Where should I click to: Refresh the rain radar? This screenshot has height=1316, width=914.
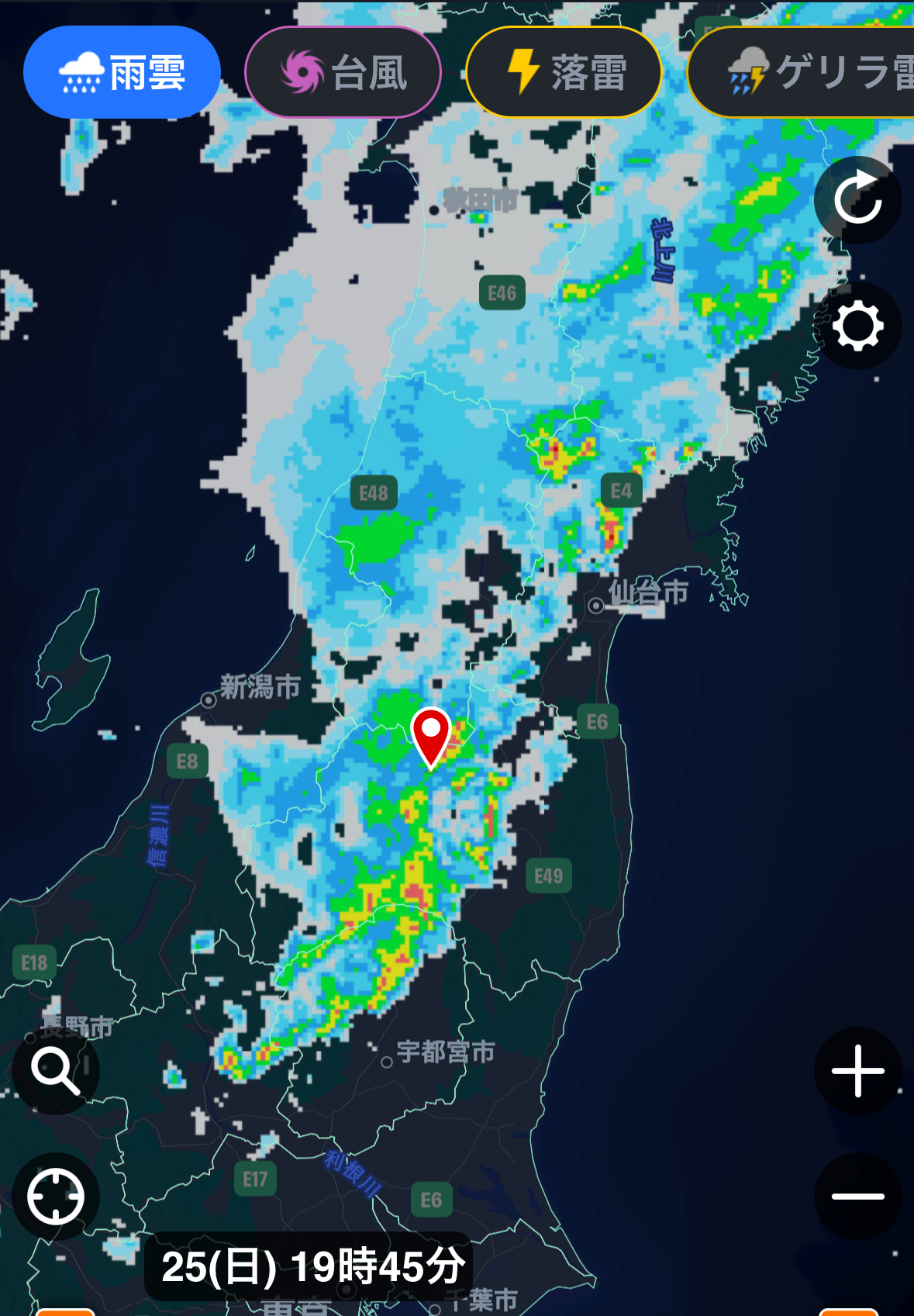click(857, 200)
